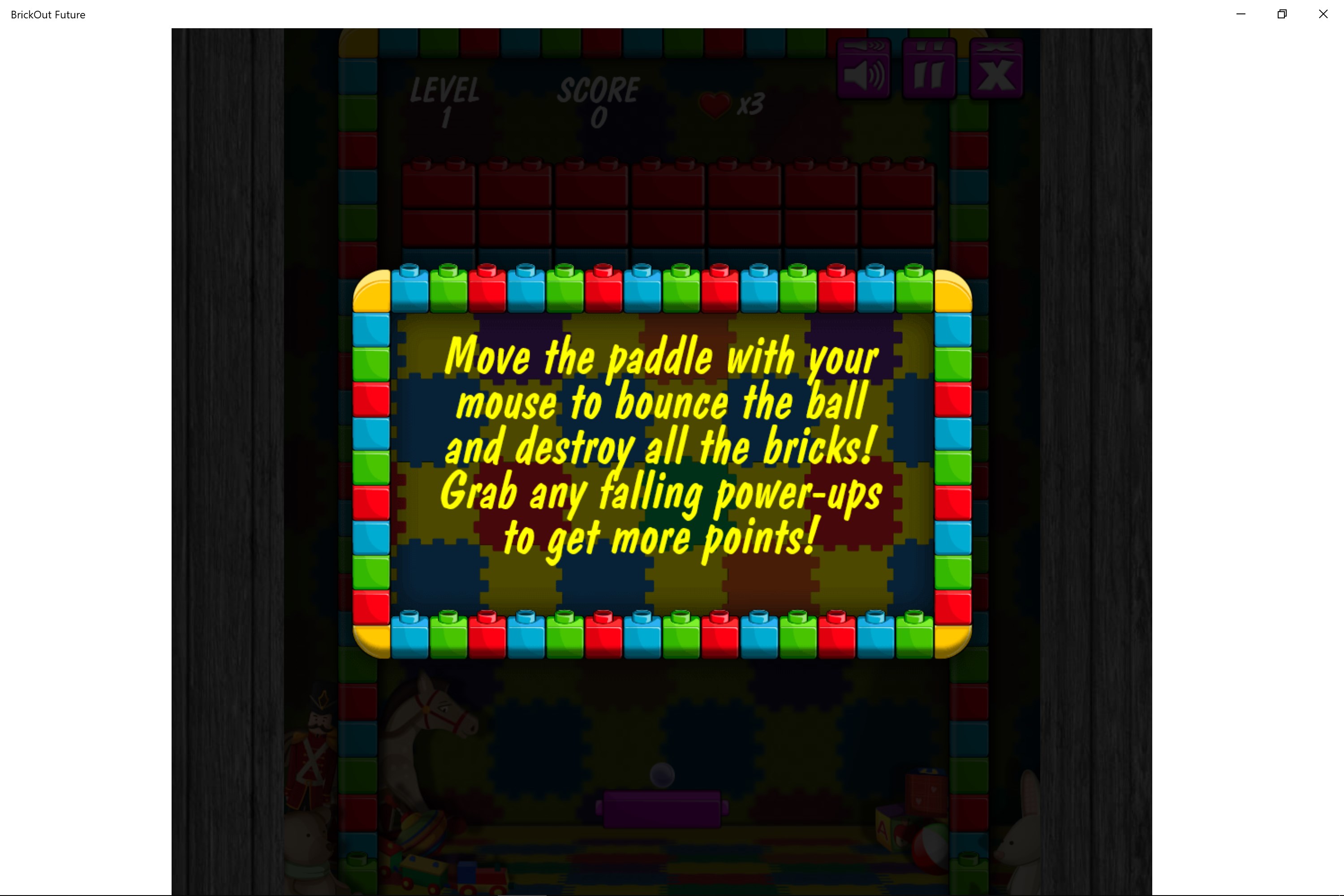The width and height of the screenshot is (1344, 896).
Task: Pause the game
Action: coord(929,71)
